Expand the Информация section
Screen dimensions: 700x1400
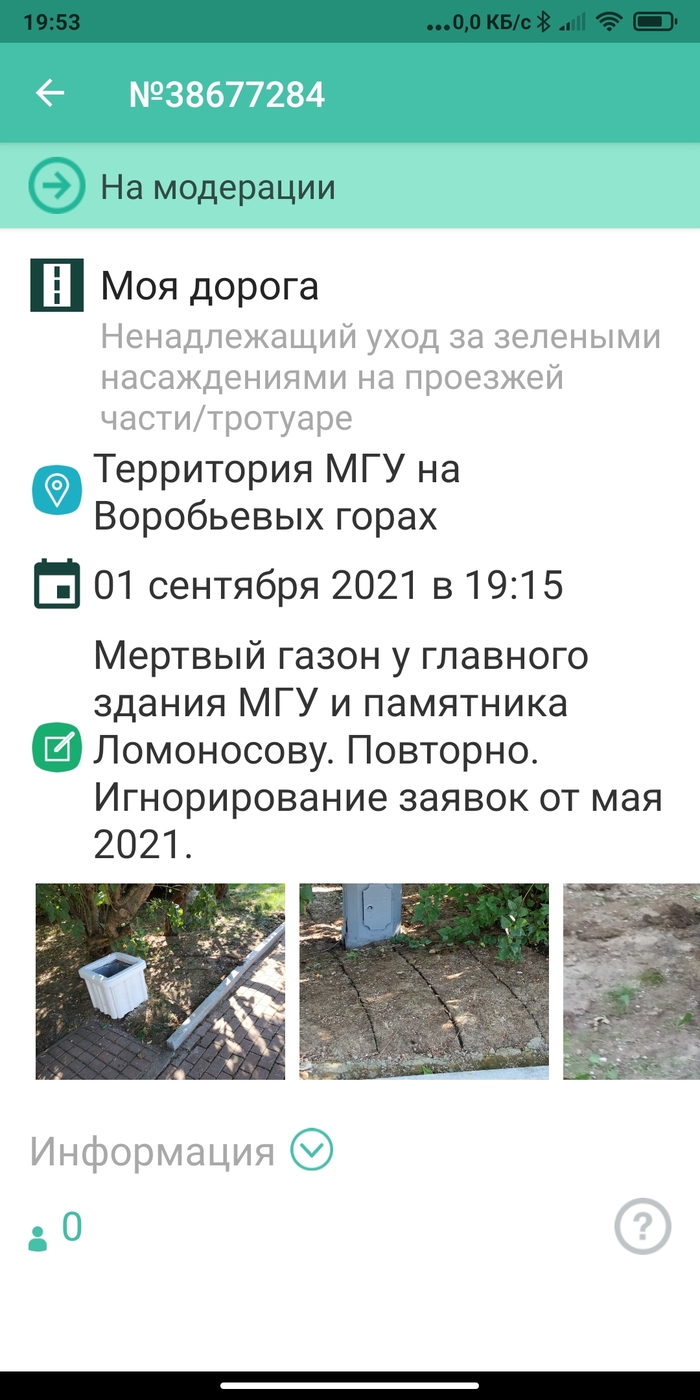click(311, 1150)
